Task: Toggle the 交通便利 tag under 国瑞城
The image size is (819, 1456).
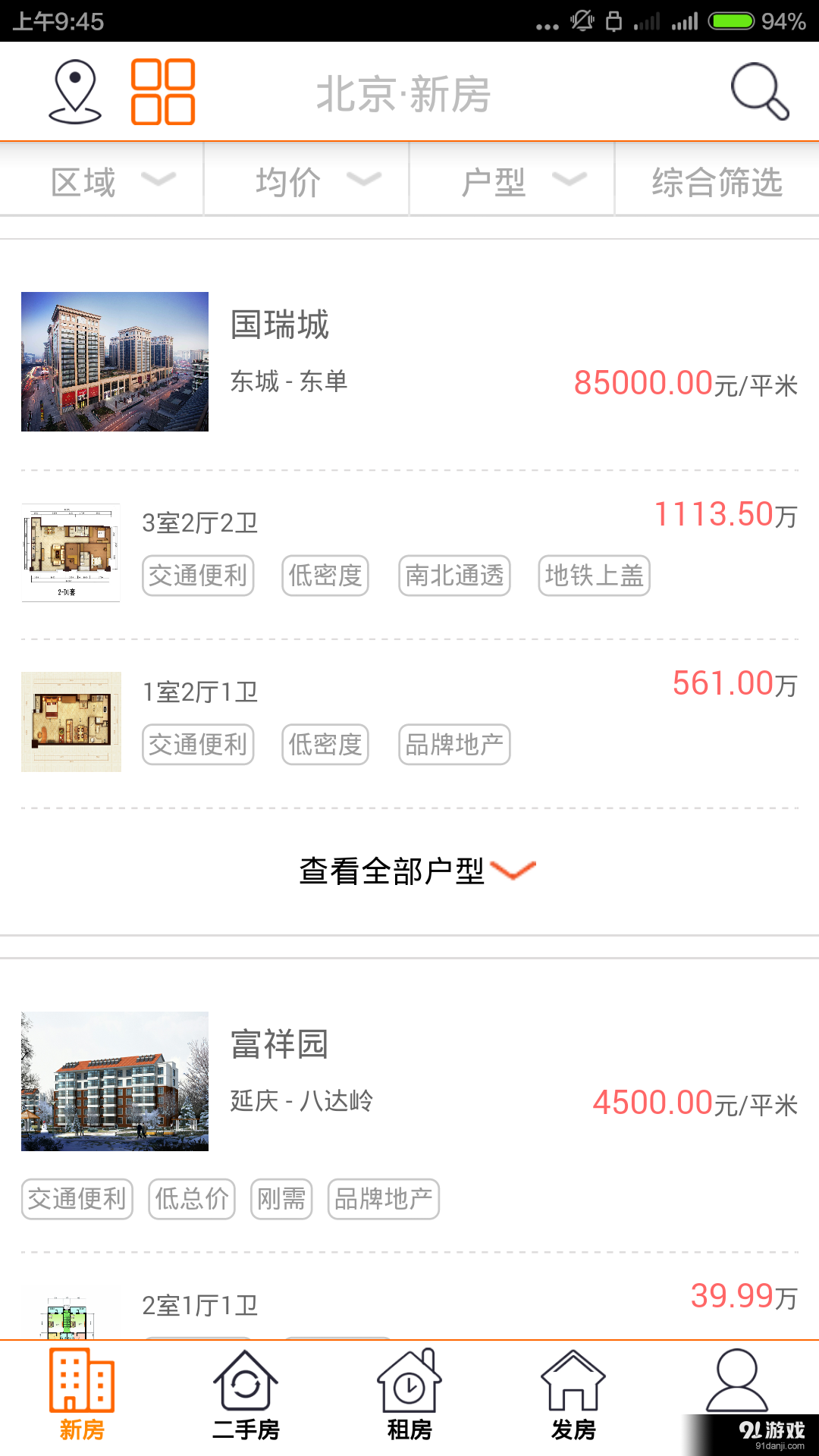Action: point(197,576)
